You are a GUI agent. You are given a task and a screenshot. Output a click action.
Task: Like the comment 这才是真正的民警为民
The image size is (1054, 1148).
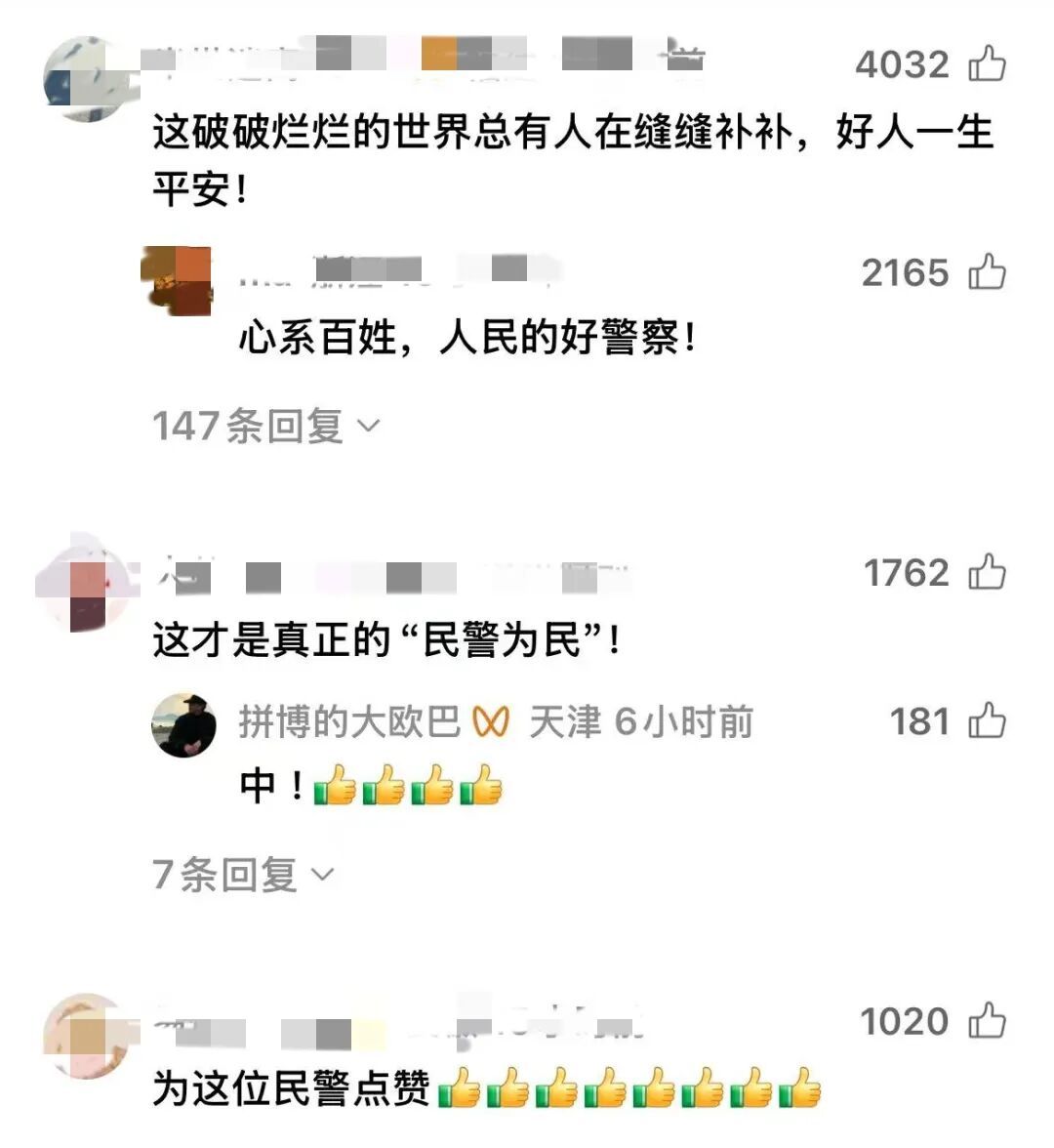coord(987,573)
